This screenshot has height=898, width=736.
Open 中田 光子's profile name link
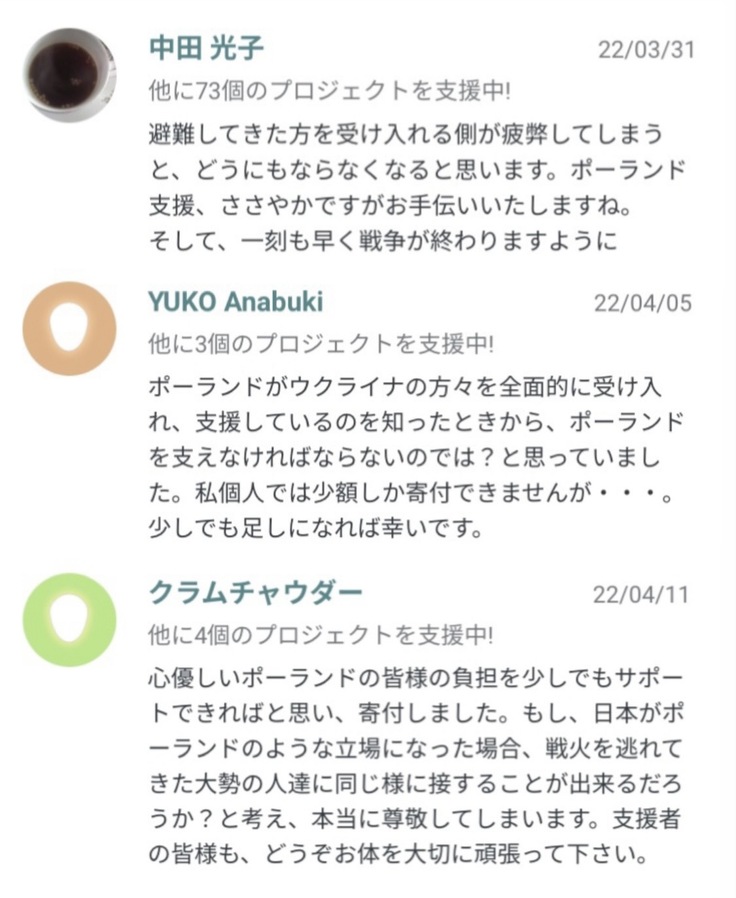coord(206,49)
